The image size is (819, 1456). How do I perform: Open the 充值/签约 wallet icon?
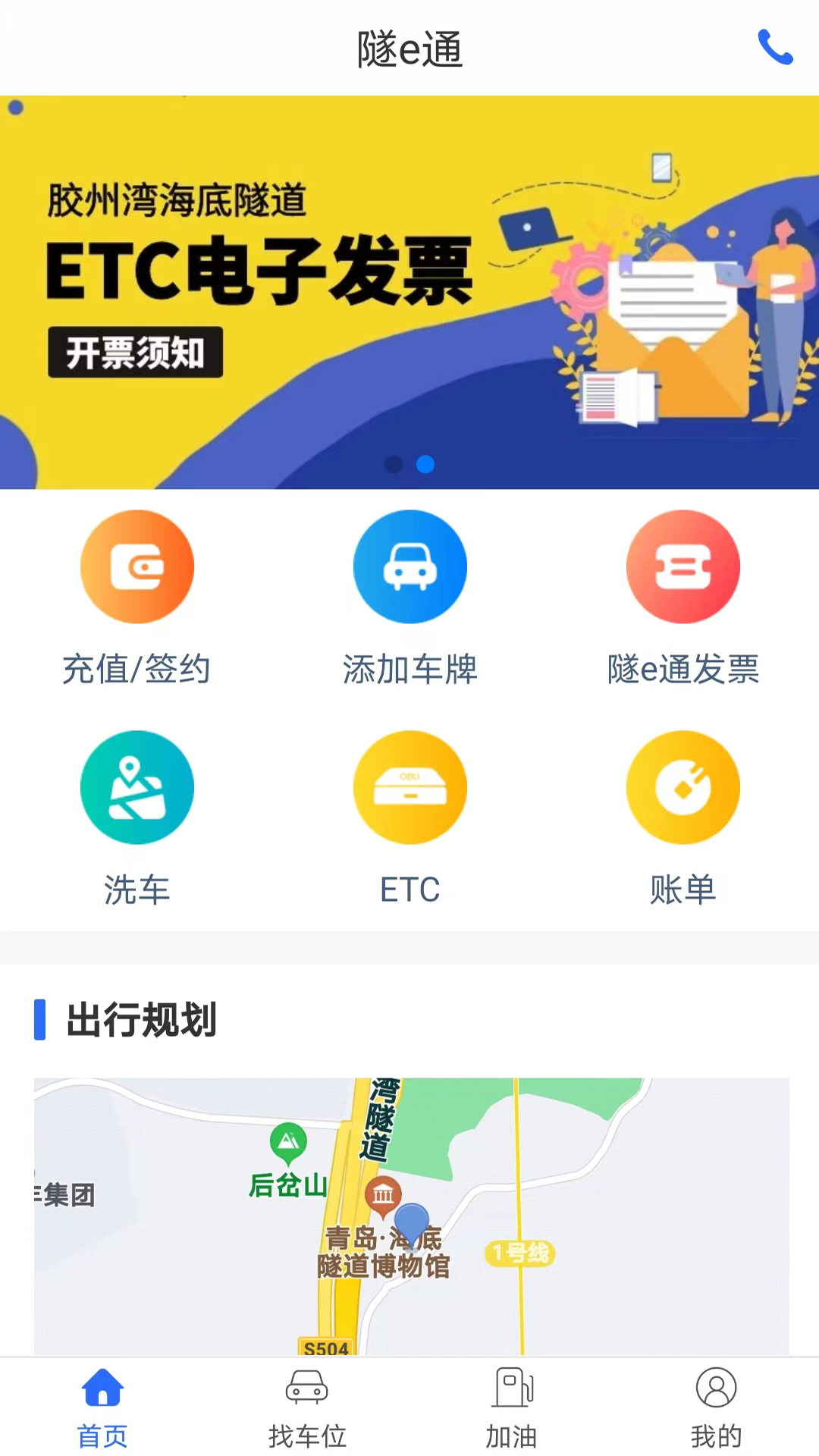click(x=136, y=566)
